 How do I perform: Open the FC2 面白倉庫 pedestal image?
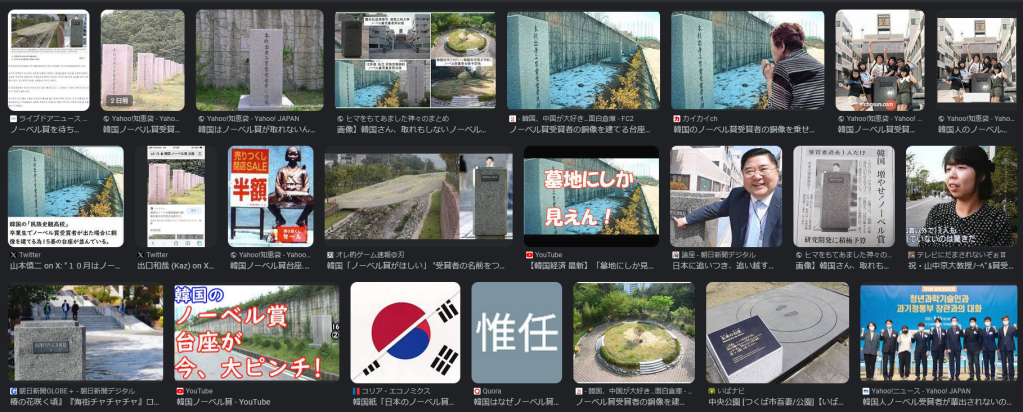point(583,60)
